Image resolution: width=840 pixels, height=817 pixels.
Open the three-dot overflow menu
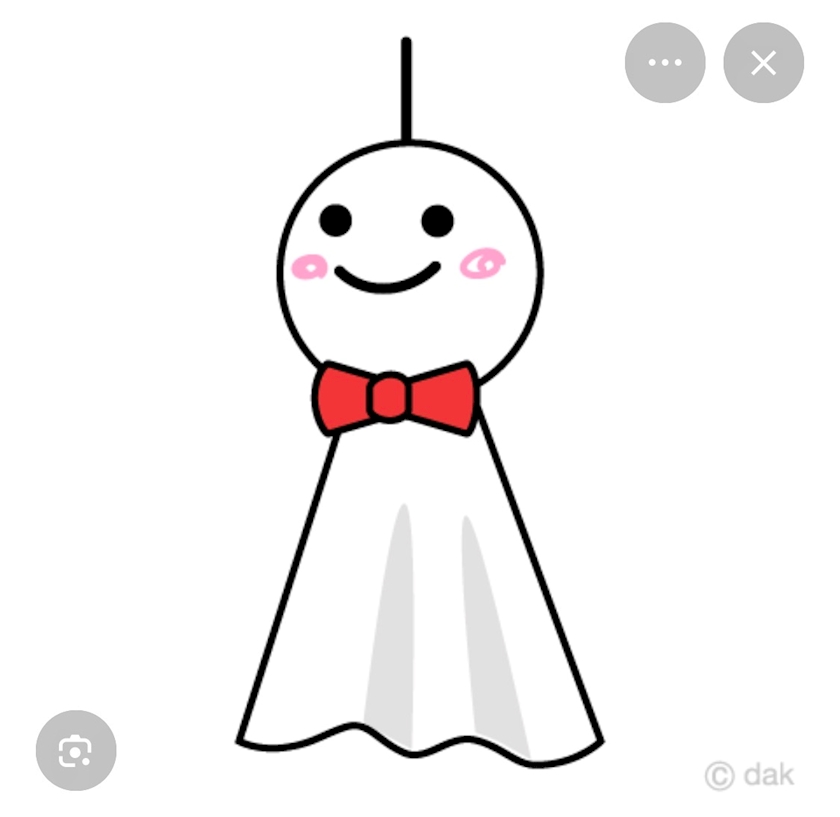[665, 62]
